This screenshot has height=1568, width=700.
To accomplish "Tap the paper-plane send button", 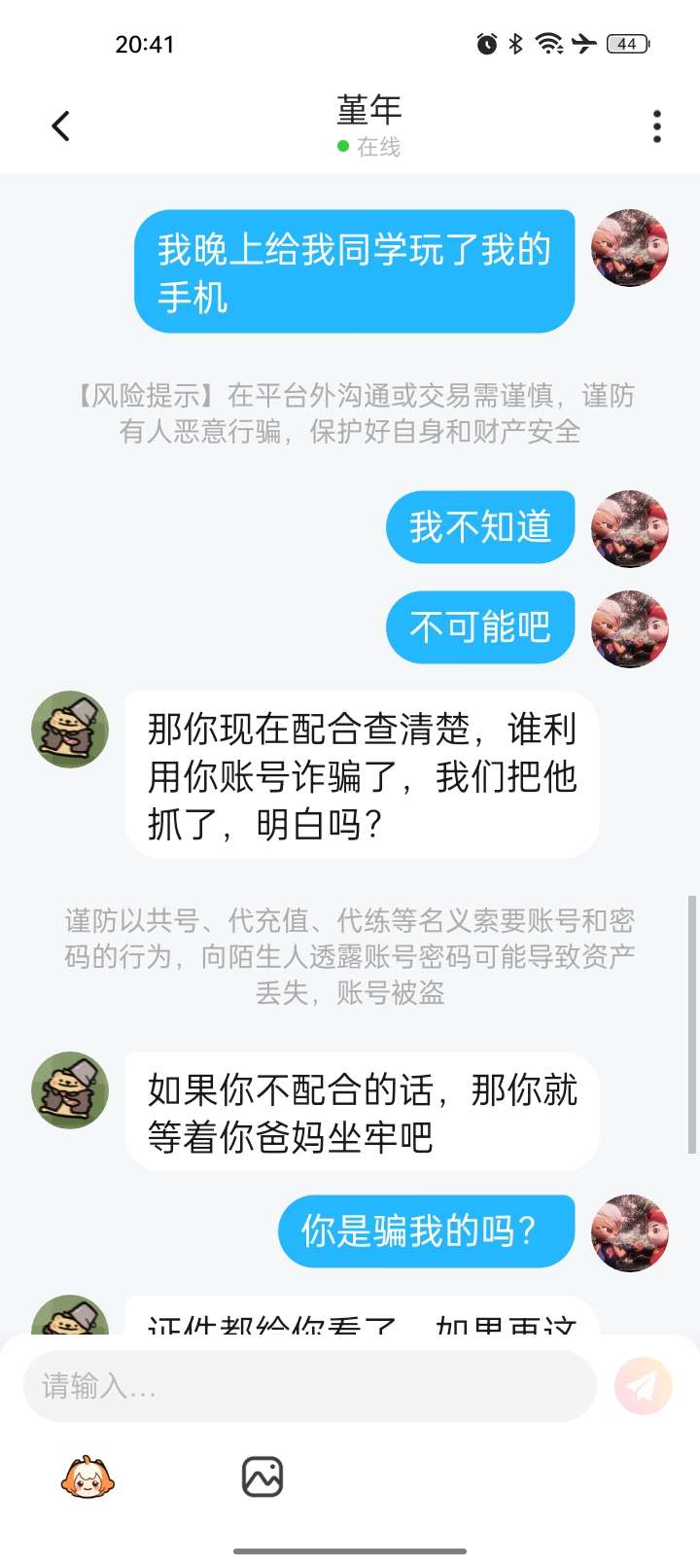I will coord(644,1385).
